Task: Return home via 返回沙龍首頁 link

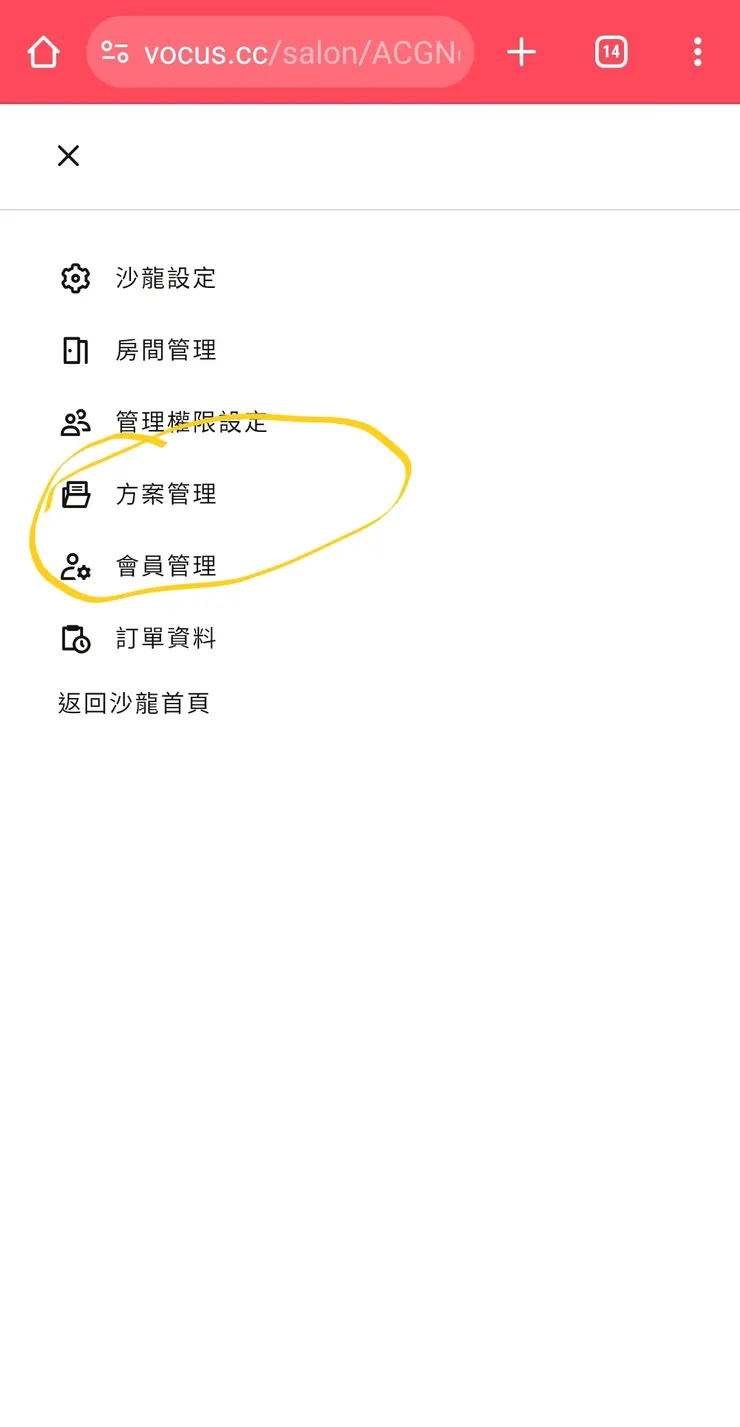Action: pos(134,702)
